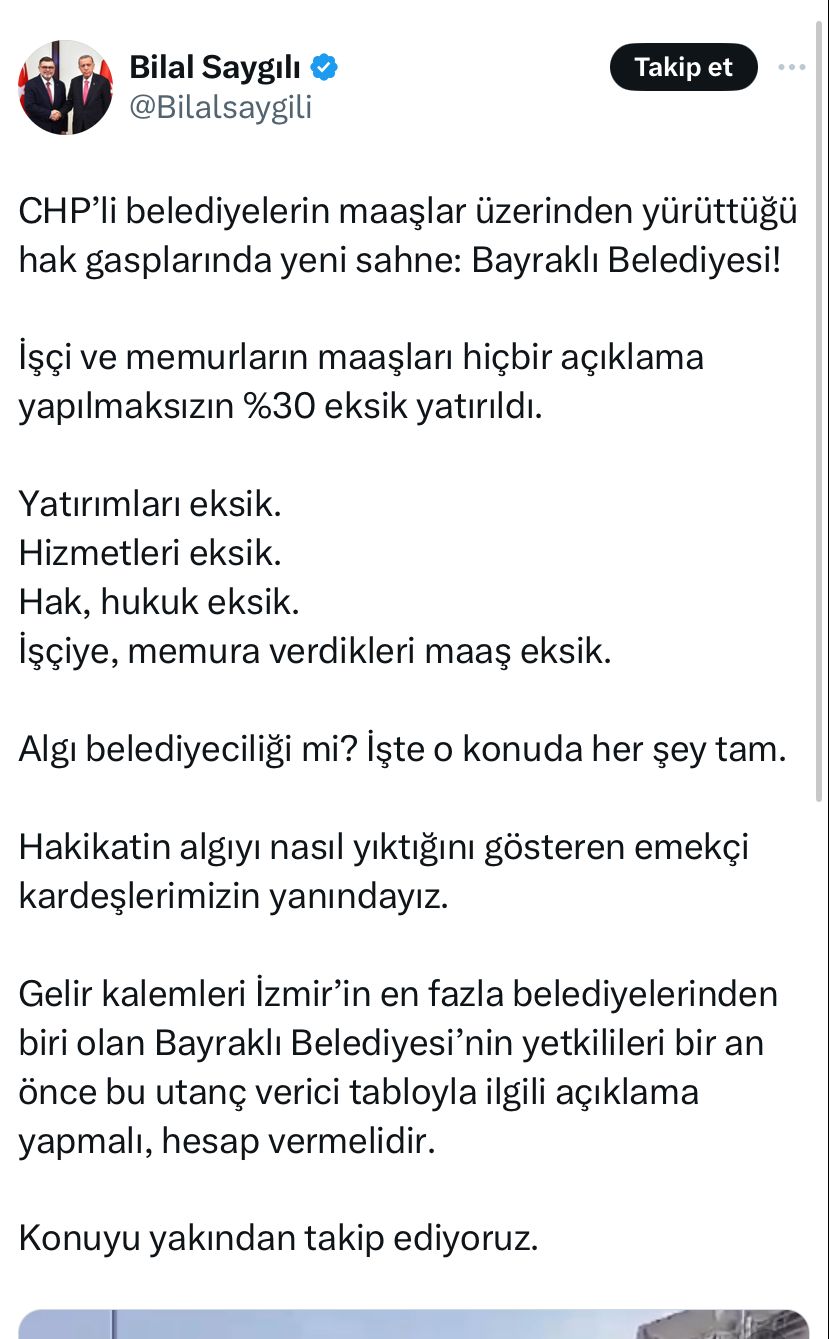Open the post's three-dot overflow menu
This screenshot has height=1339, width=829.
coord(791,67)
